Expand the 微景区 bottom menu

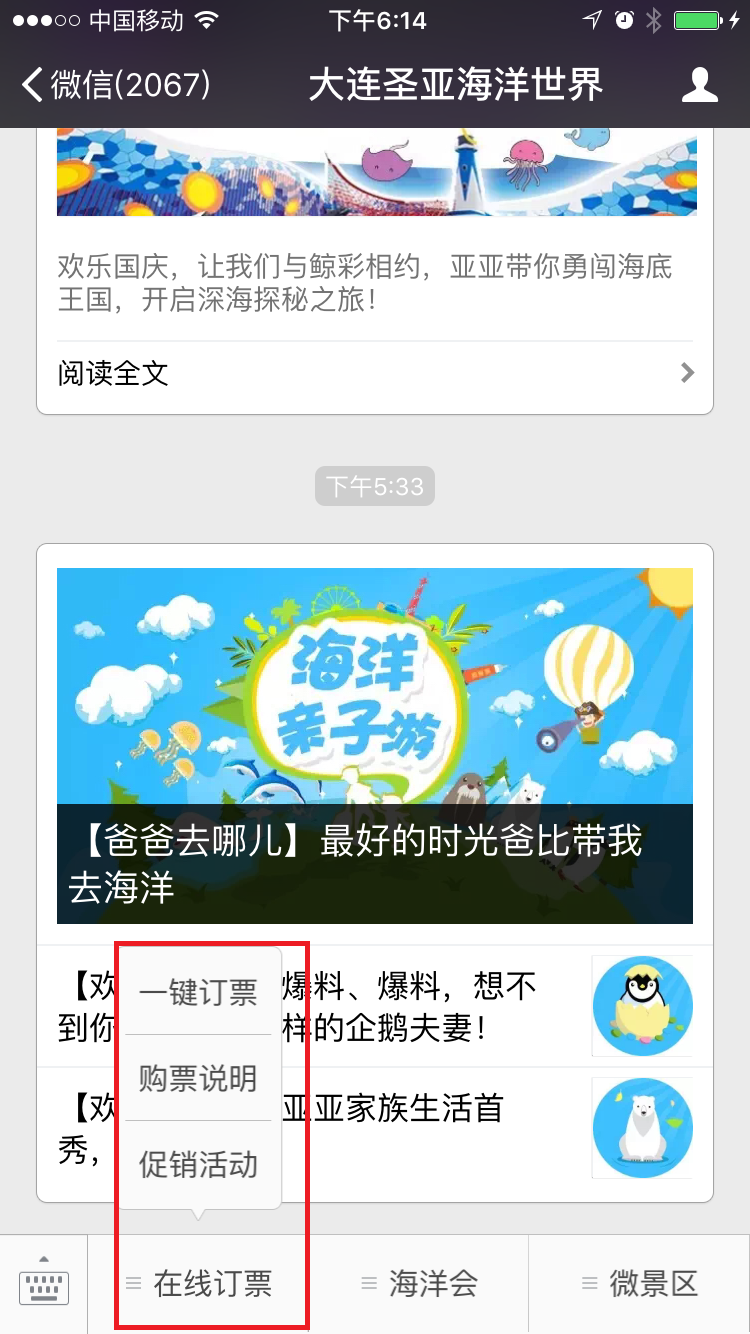640,1283
